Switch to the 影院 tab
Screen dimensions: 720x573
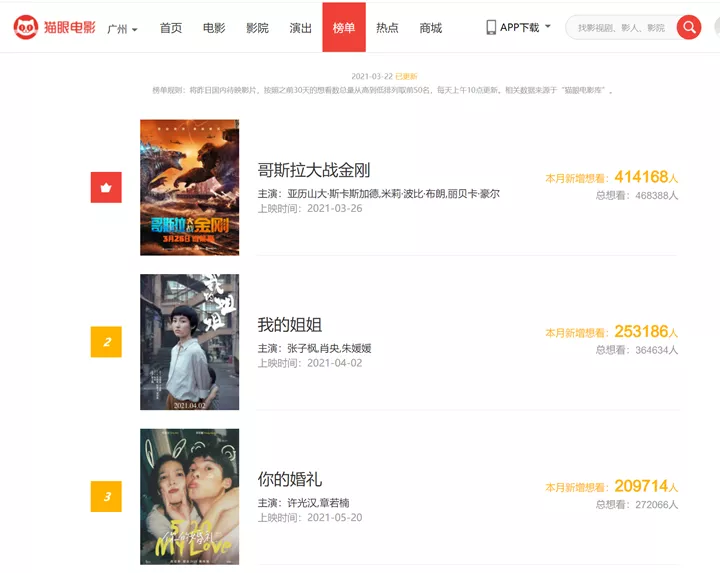point(257,28)
